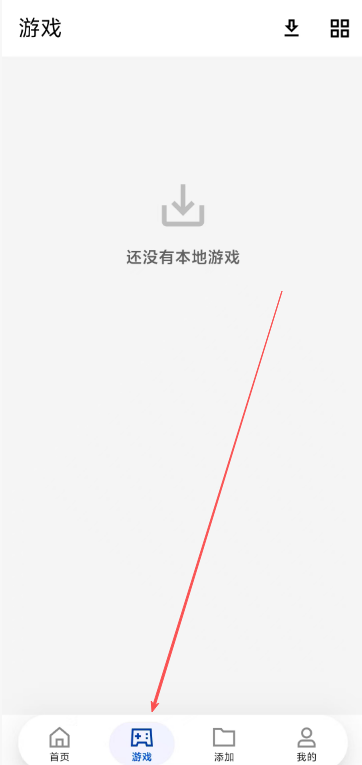Go to the 首页 tab
Image resolution: width=362 pixels, height=765 pixels.
[60, 745]
